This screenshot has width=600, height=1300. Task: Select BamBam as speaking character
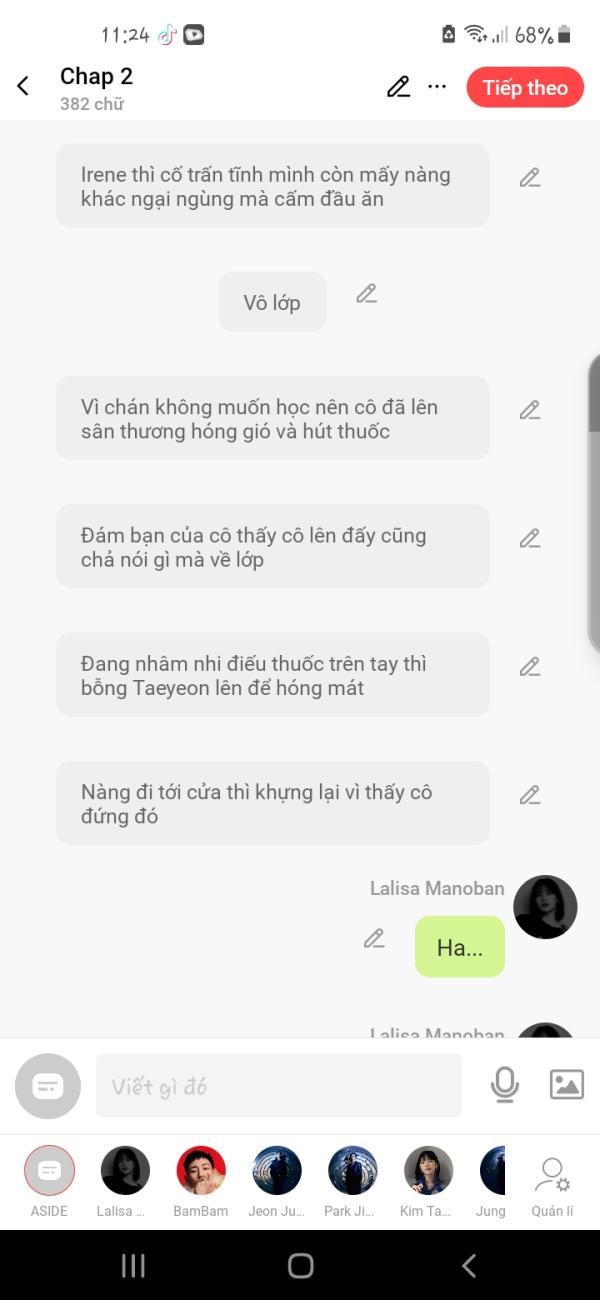click(201, 1182)
